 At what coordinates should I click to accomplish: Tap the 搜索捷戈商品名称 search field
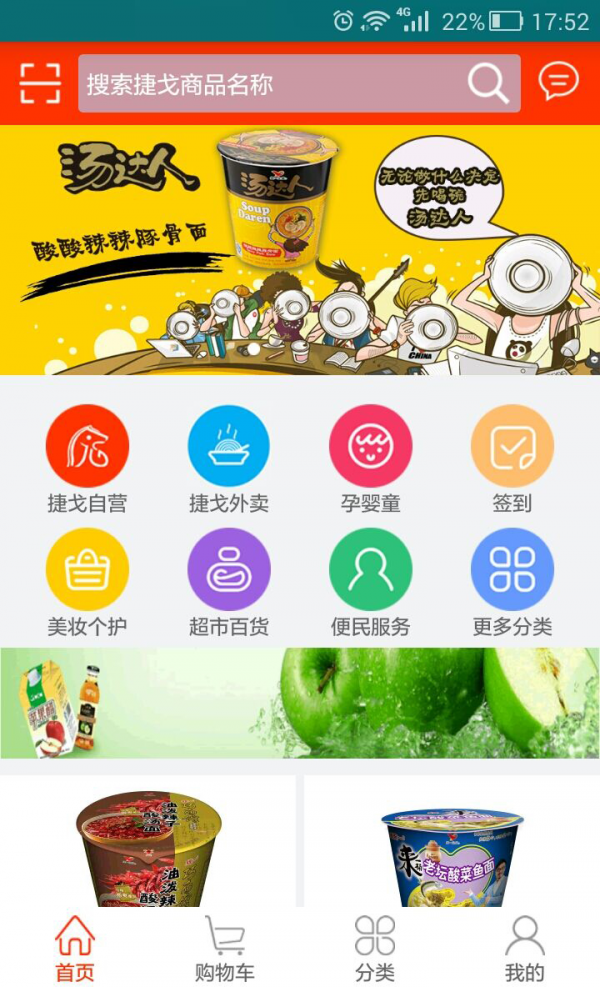(x=270, y=84)
